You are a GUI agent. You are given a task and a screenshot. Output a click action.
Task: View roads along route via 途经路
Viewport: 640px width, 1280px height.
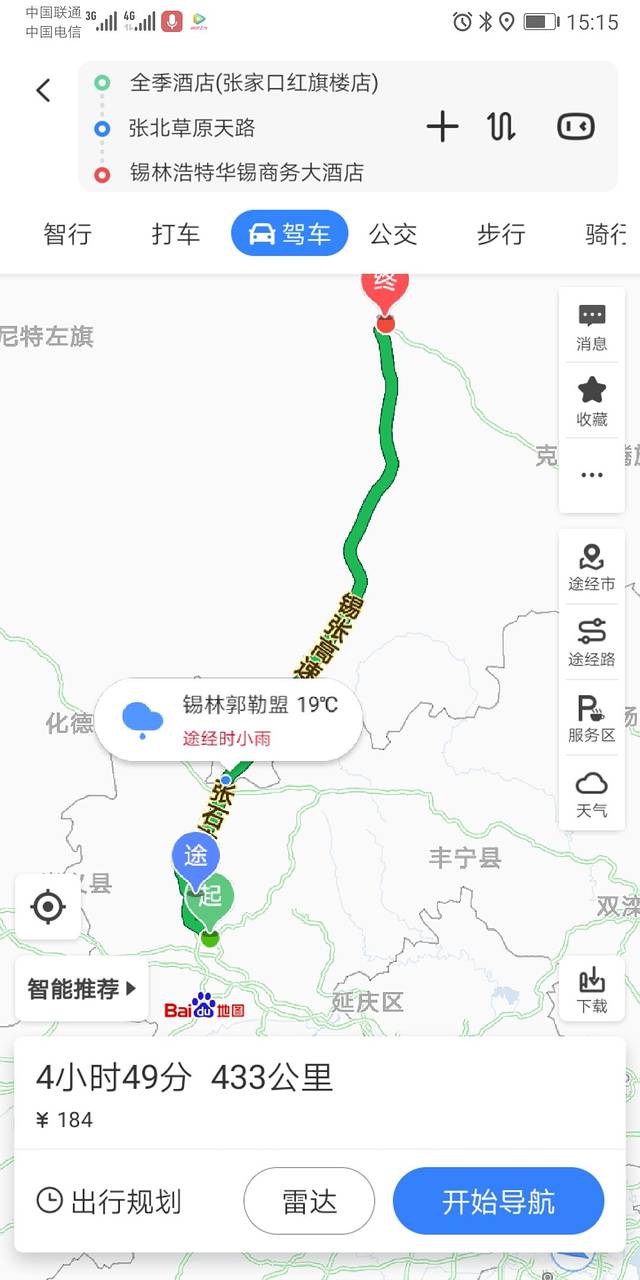592,643
